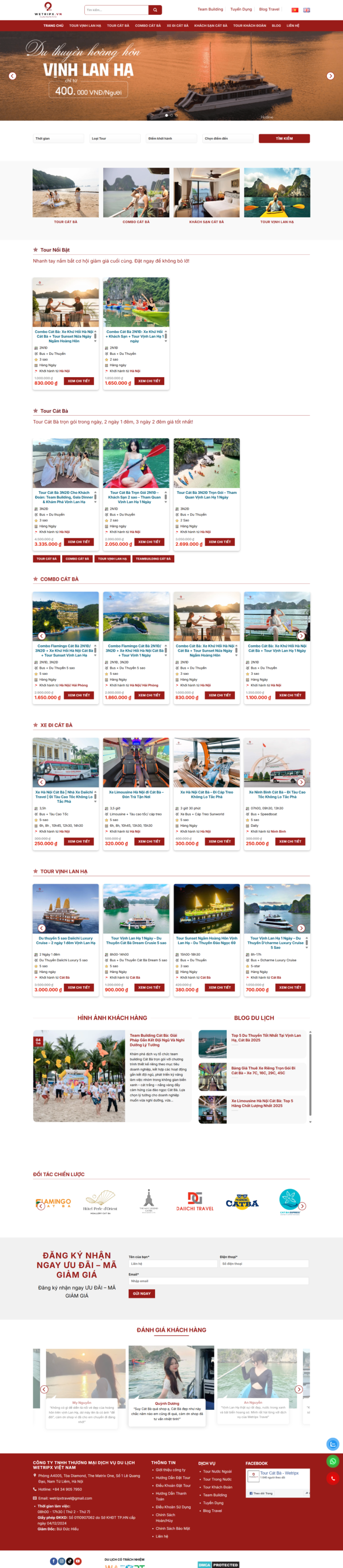Submit the form with GỬI NGAY
The width and height of the screenshot is (343, 1568).
point(141,1294)
